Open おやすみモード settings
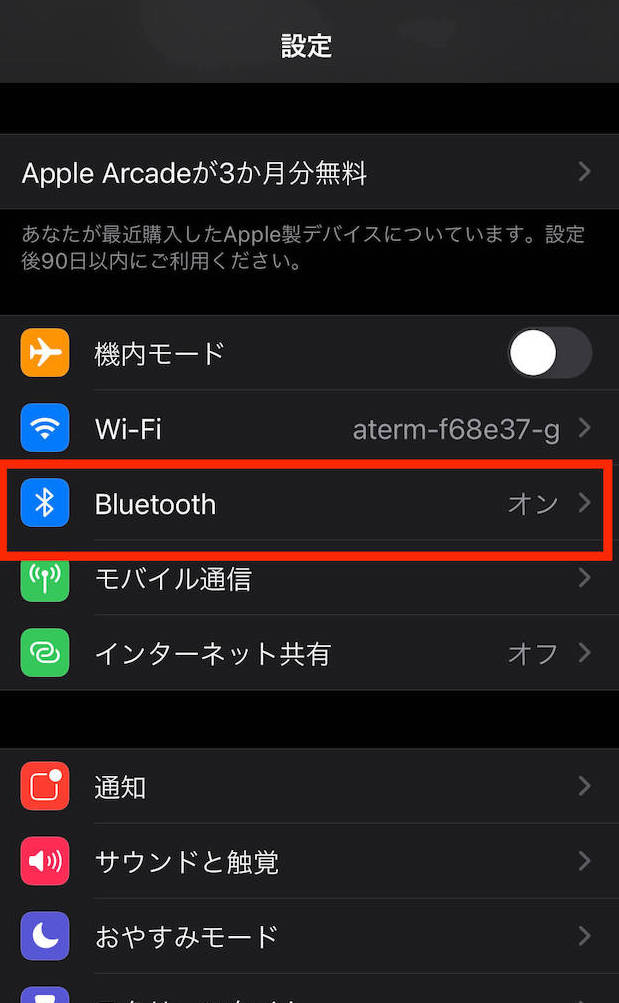Viewport: 619px width, 1003px height. (310, 936)
